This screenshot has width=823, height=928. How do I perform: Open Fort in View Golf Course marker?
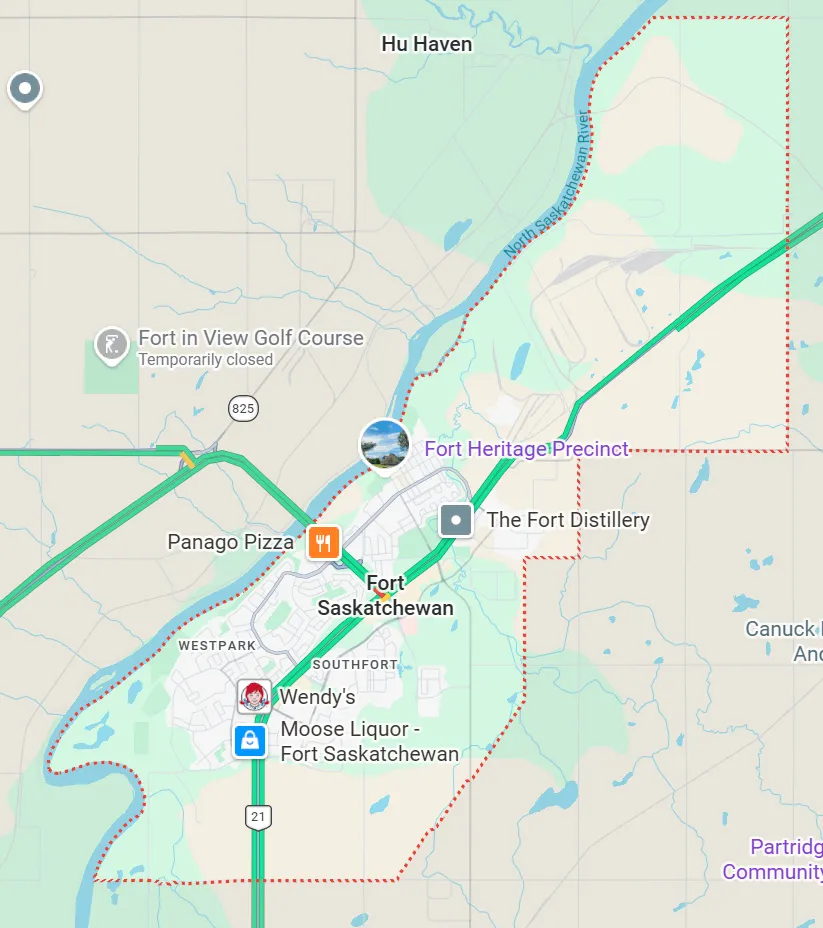110,343
